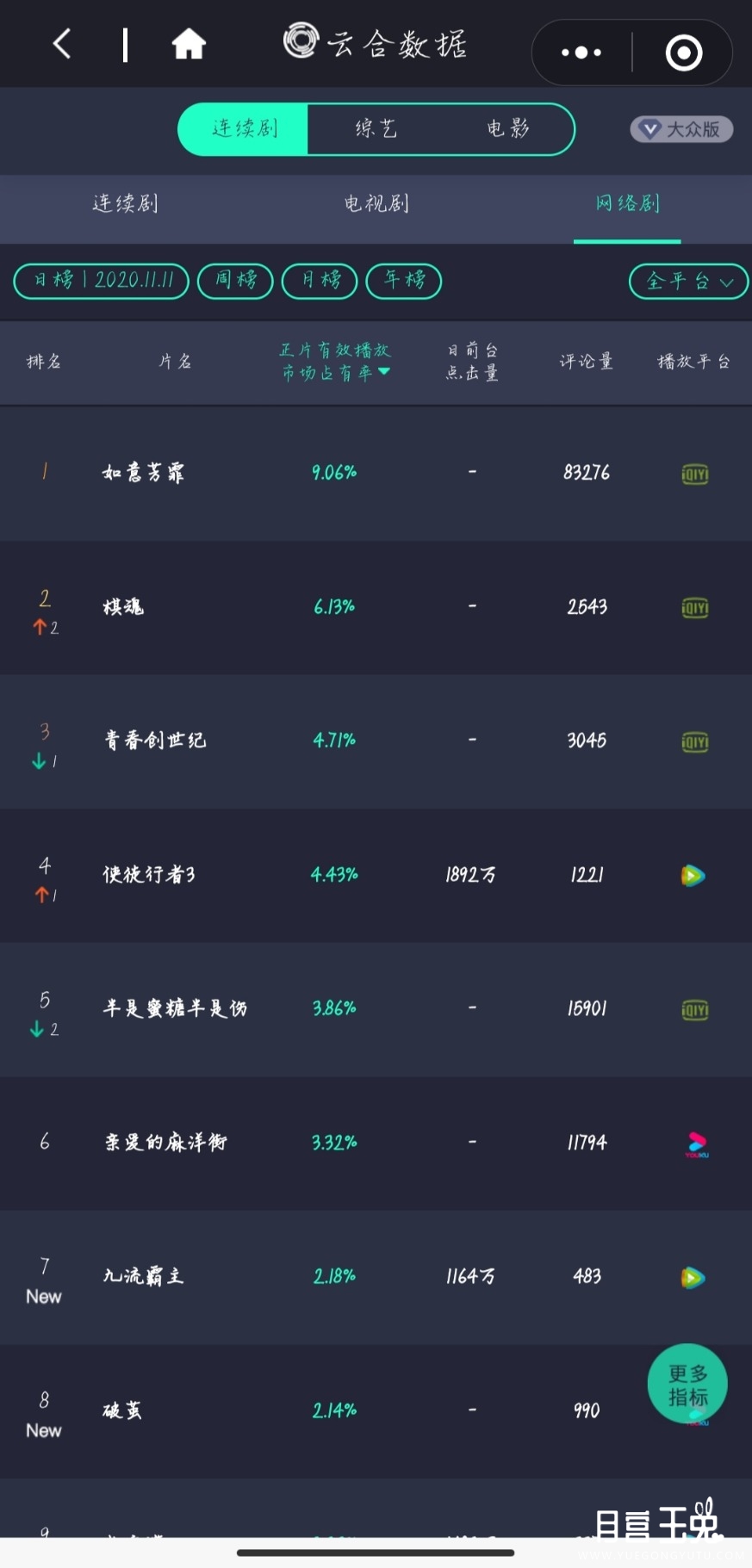The width and height of the screenshot is (752, 1568).
Task: Open the 使徒行者3 ranking row
Action: [x=376, y=876]
